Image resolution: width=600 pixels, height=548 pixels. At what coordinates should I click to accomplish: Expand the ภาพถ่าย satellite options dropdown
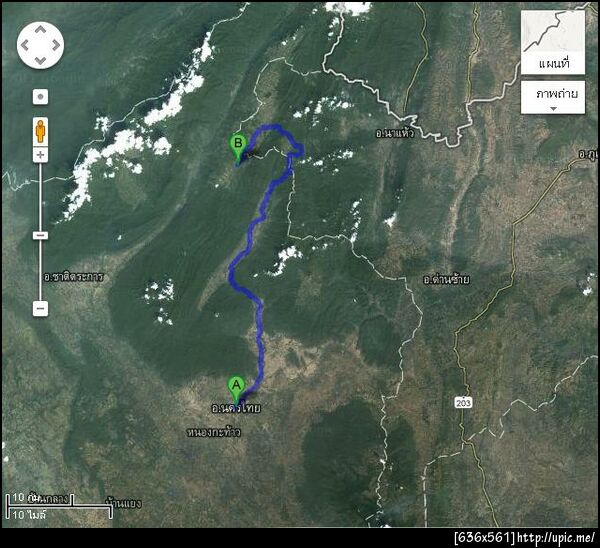(x=553, y=97)
